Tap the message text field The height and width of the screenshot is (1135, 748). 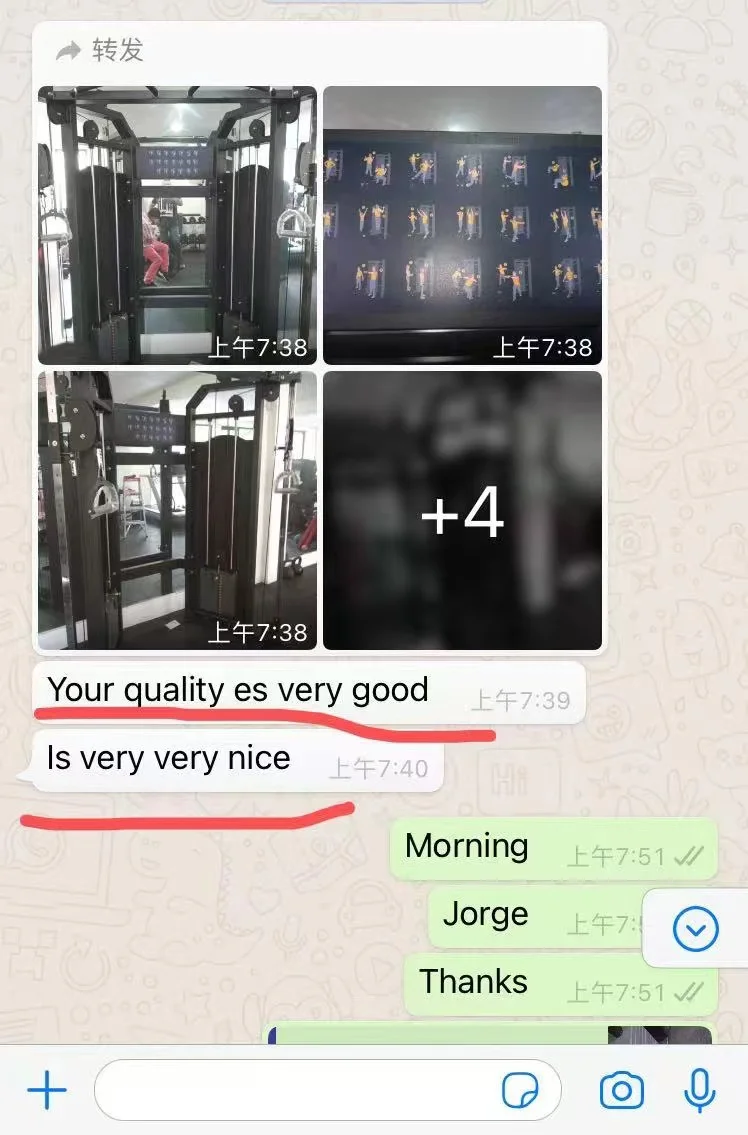click(327, 1090)
